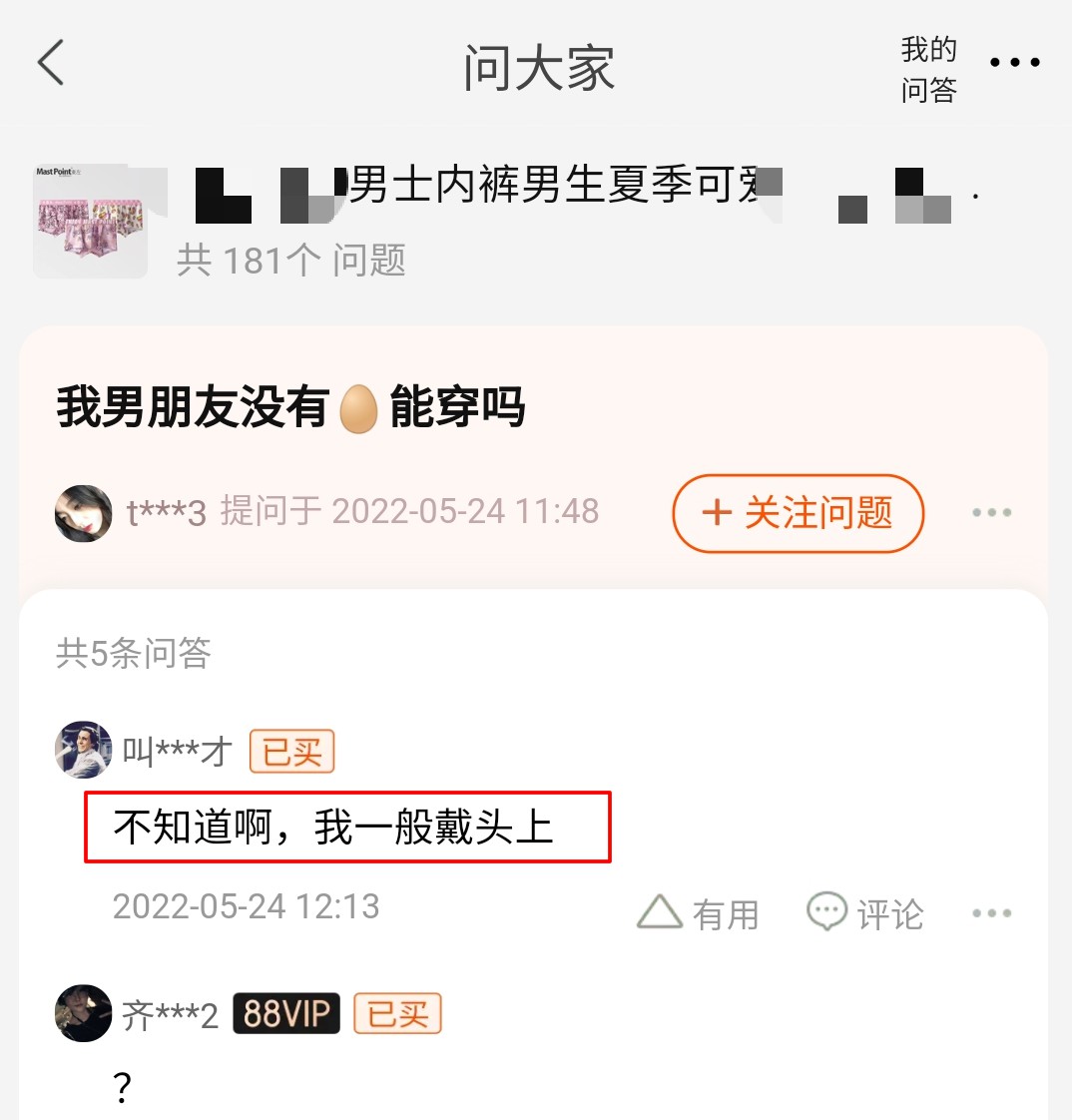This screenshot has width=1072, height=1120.
Task: Tap the 88VIP badge on 齐***2's answer
Action: click(285, 1014)
